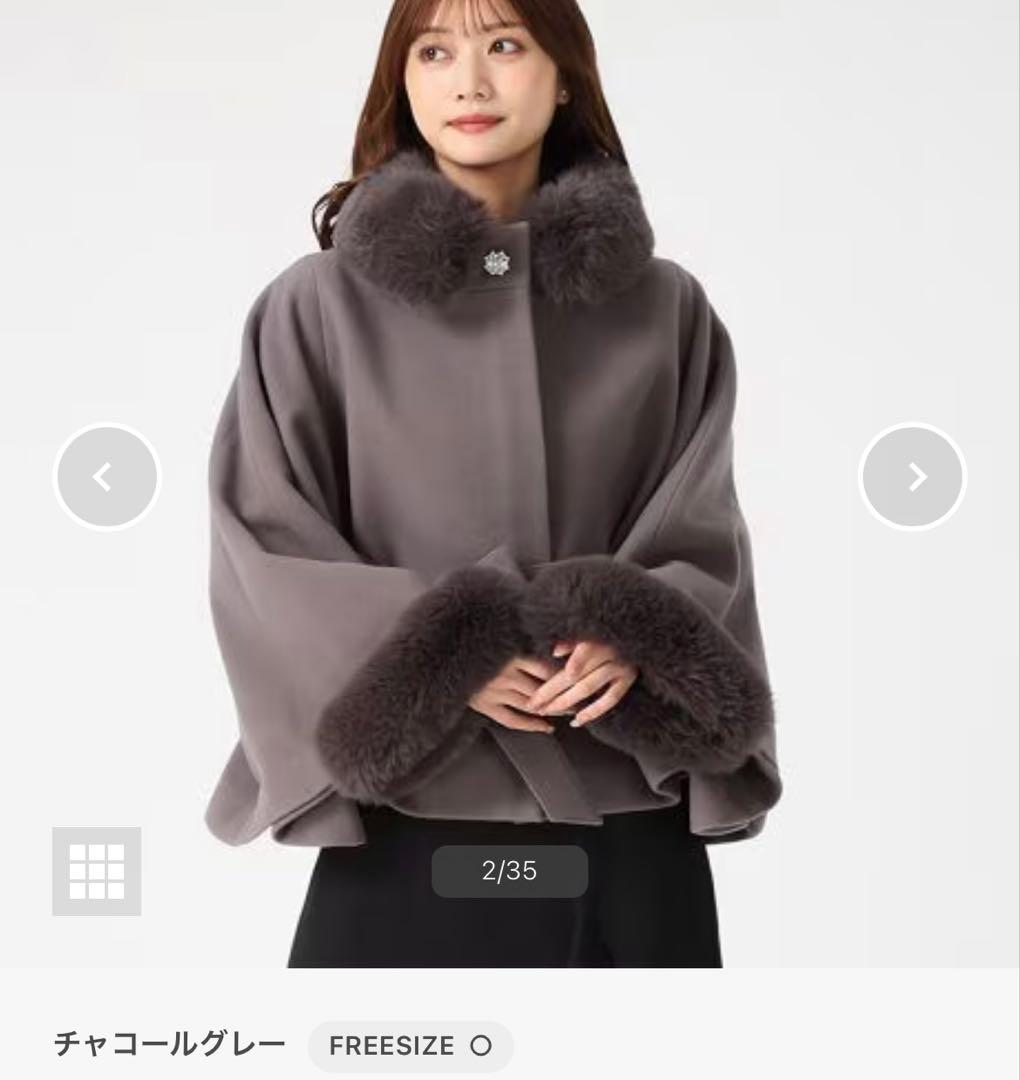1020x1080 pixels.
Task: Go to the previous product image
Action: [x=106, y=477]
